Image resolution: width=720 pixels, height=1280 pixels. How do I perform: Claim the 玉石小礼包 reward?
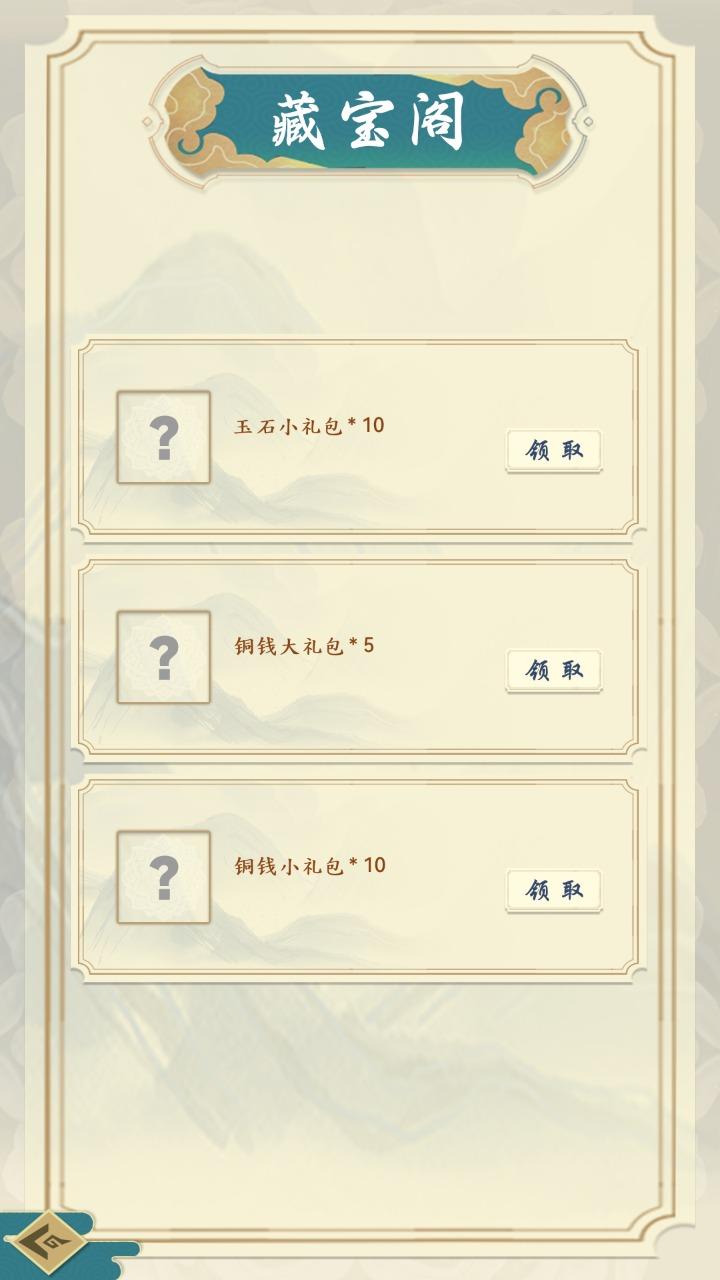553,450
